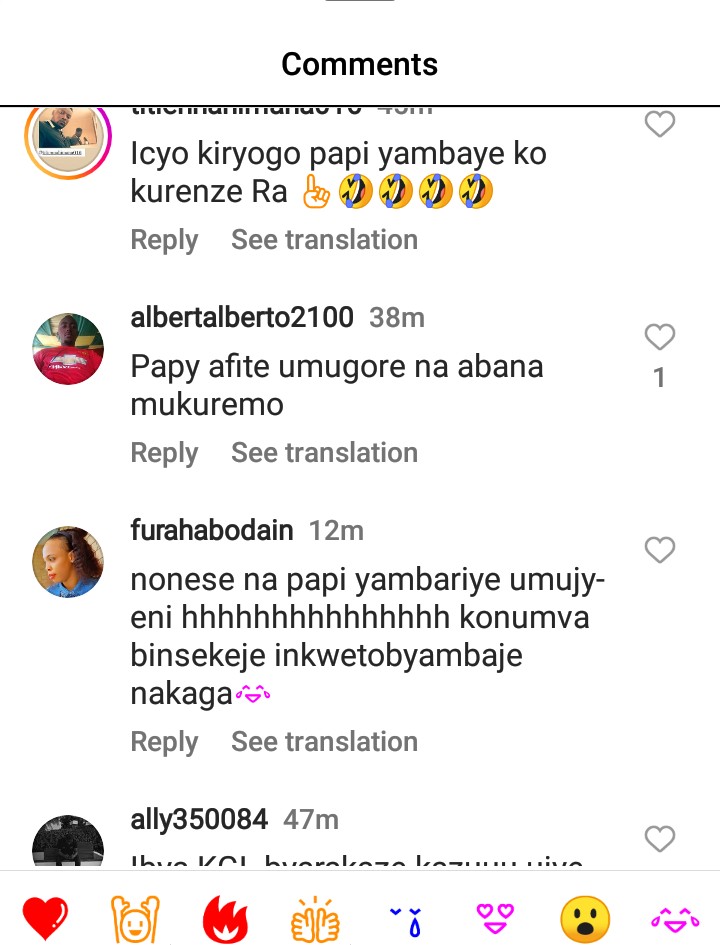Insert the red heart emoji

(45, 918)
